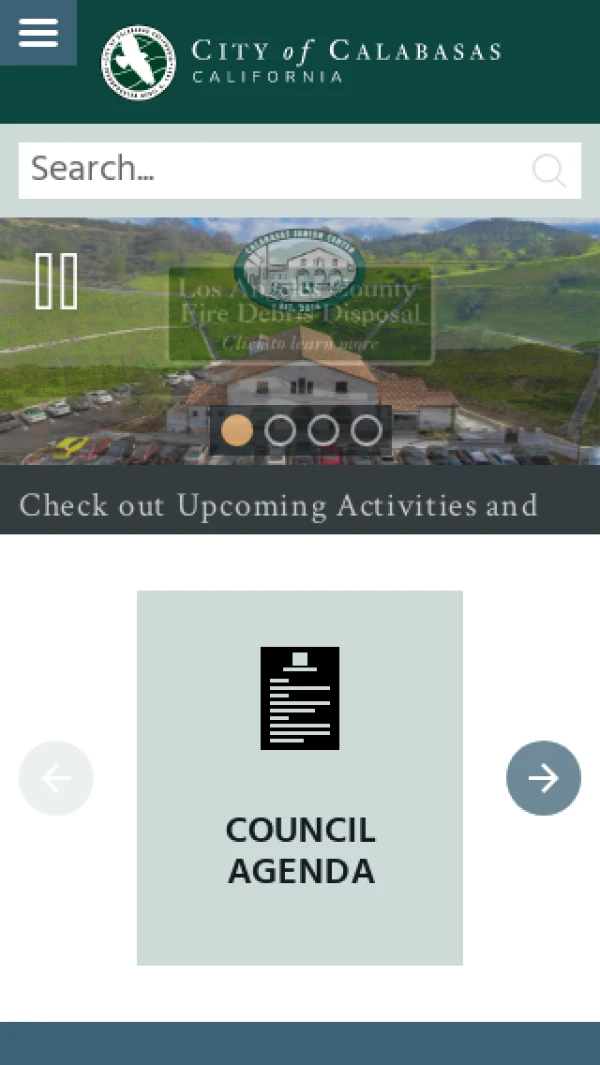Go to the City of Calabasas homepage logo
This screenshot has height=1065, width=600.
(x=300, y=62)
